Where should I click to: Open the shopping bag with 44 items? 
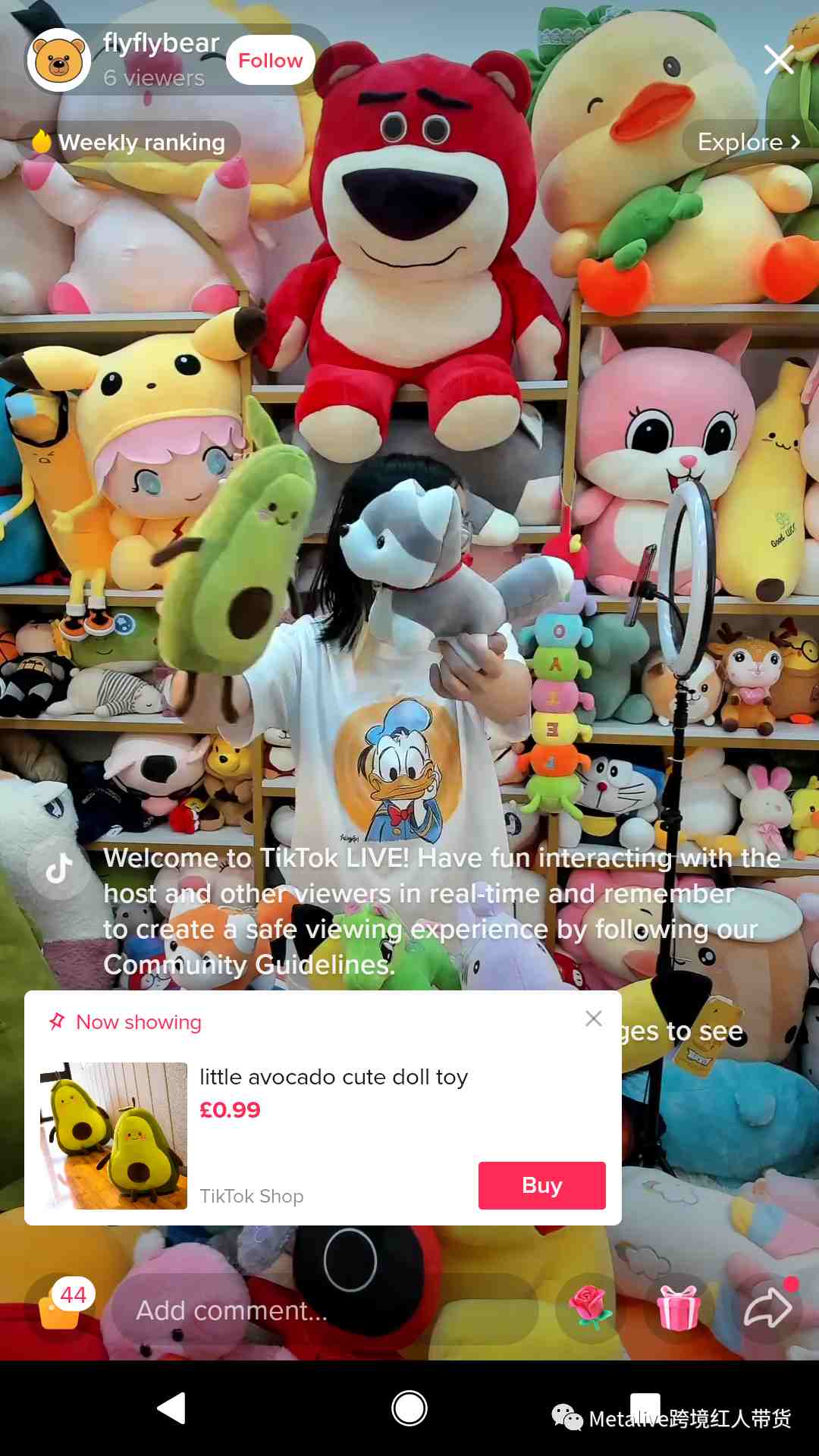(x=61, y=1307)
